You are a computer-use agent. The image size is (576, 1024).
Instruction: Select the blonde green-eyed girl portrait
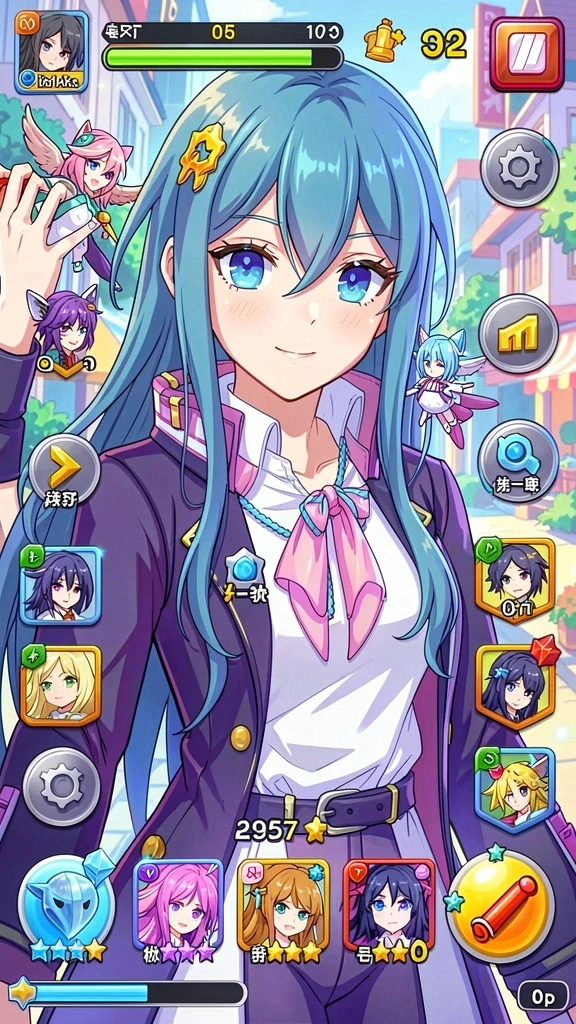60,686
